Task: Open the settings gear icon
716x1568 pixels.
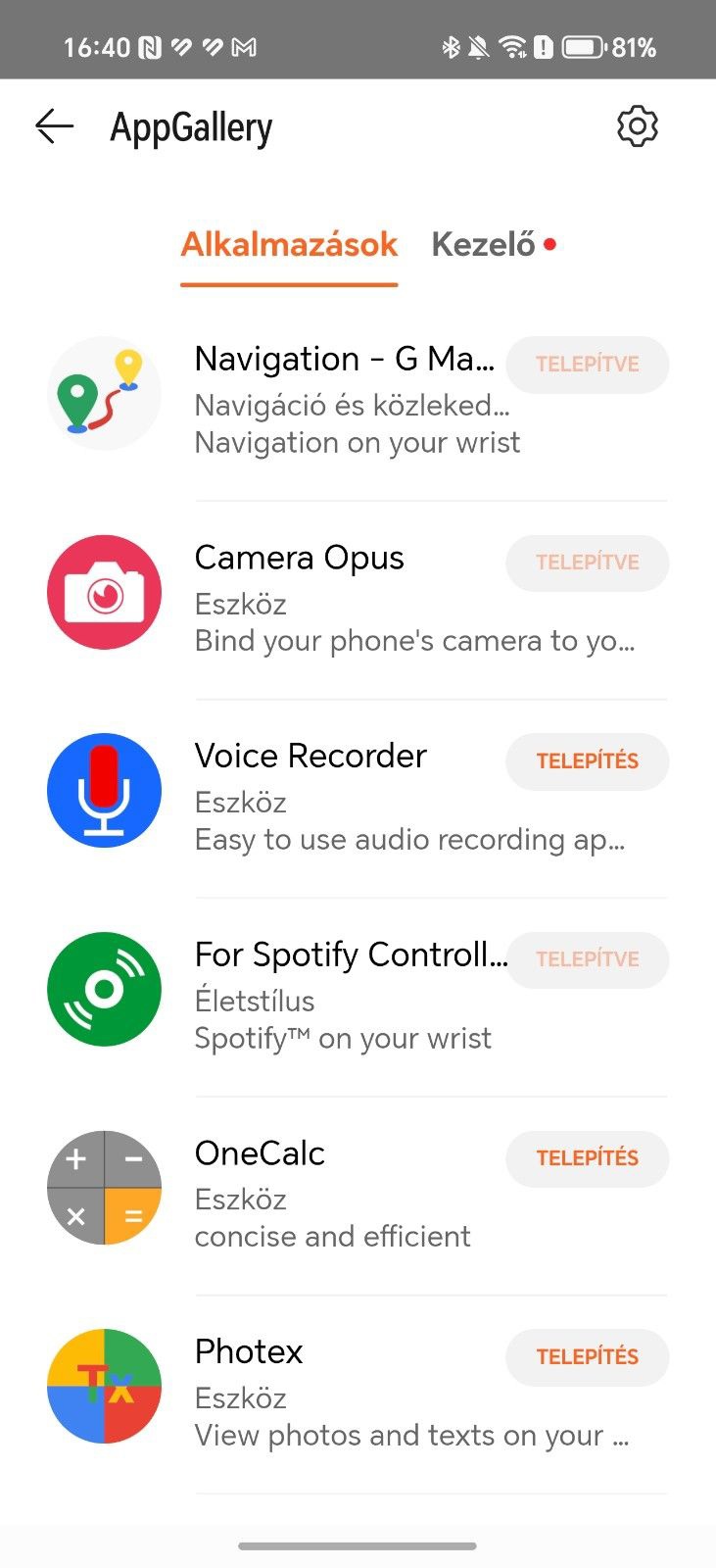Action: tap(637, 126)
